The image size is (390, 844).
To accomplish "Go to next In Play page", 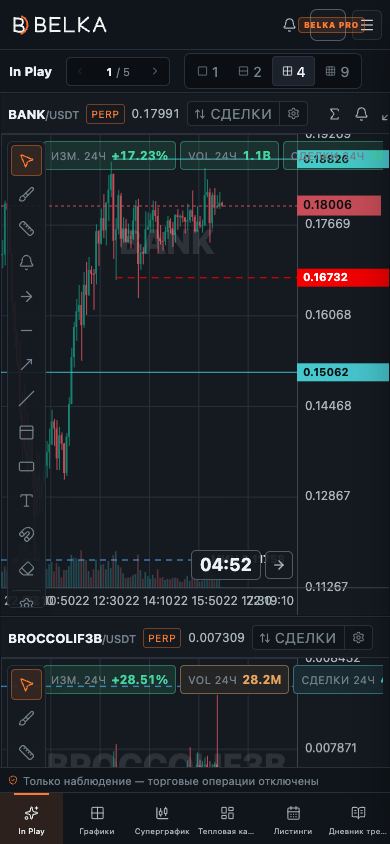I will click(x=155, y=72).
